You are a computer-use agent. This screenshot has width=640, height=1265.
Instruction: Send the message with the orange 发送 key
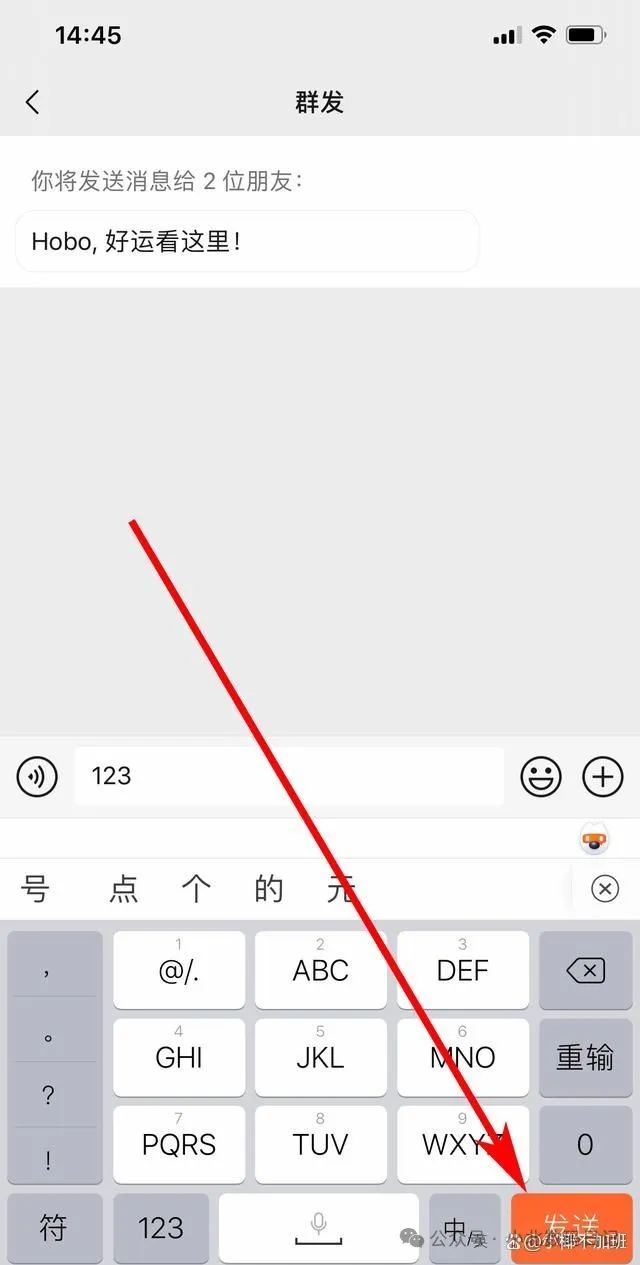[572, 1228]
